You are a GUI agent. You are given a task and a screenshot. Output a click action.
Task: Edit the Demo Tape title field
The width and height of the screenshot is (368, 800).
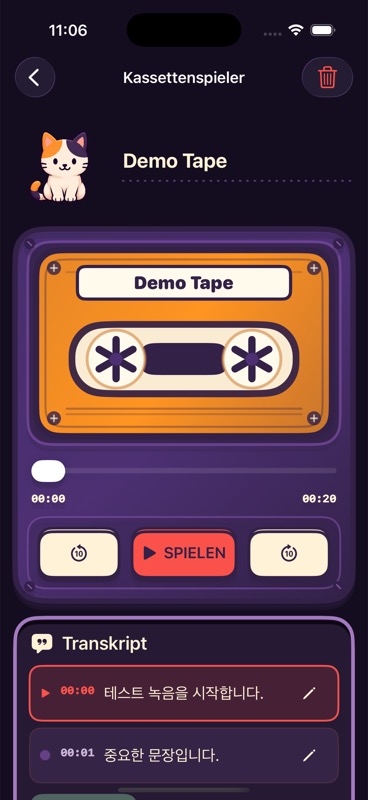[237, 161]
